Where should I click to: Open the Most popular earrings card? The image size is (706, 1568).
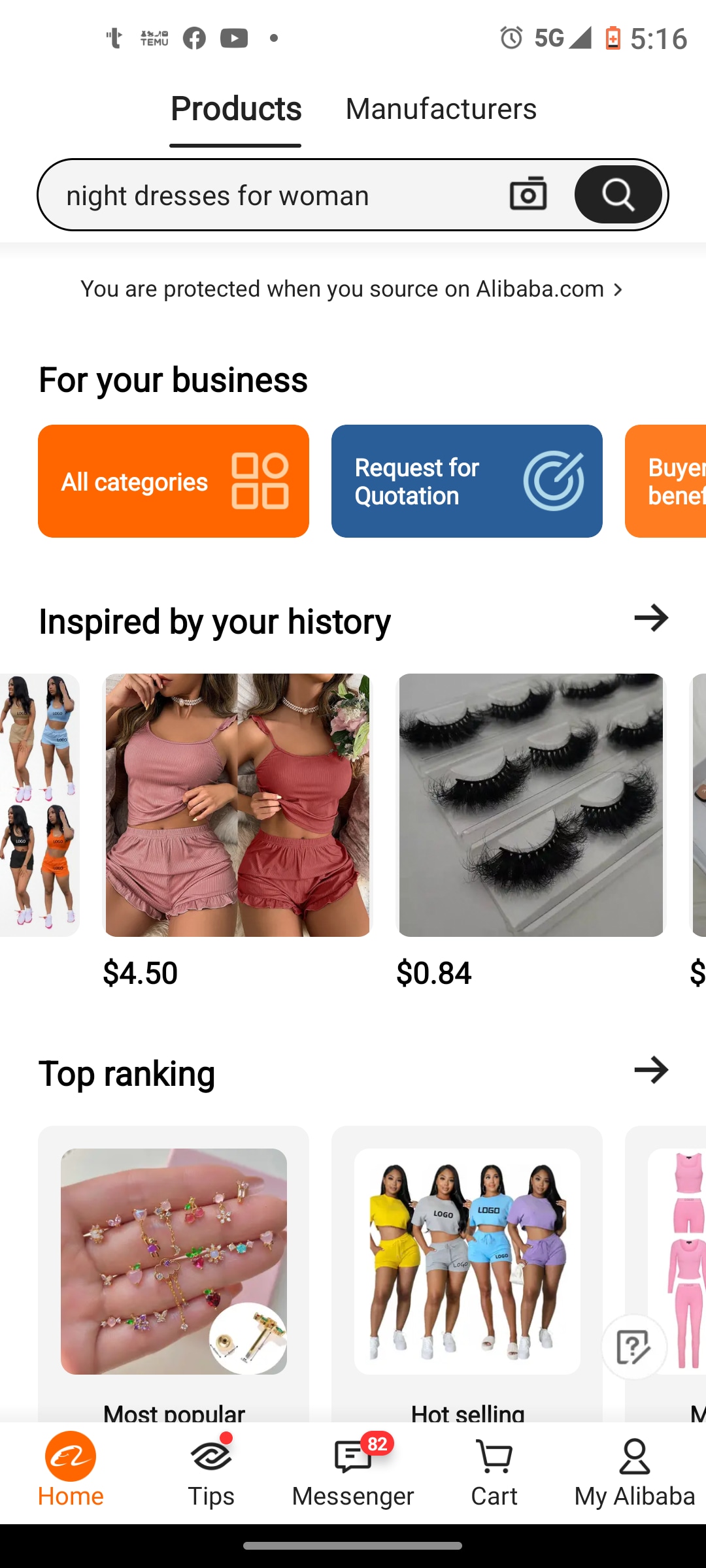click(173, 1274)
